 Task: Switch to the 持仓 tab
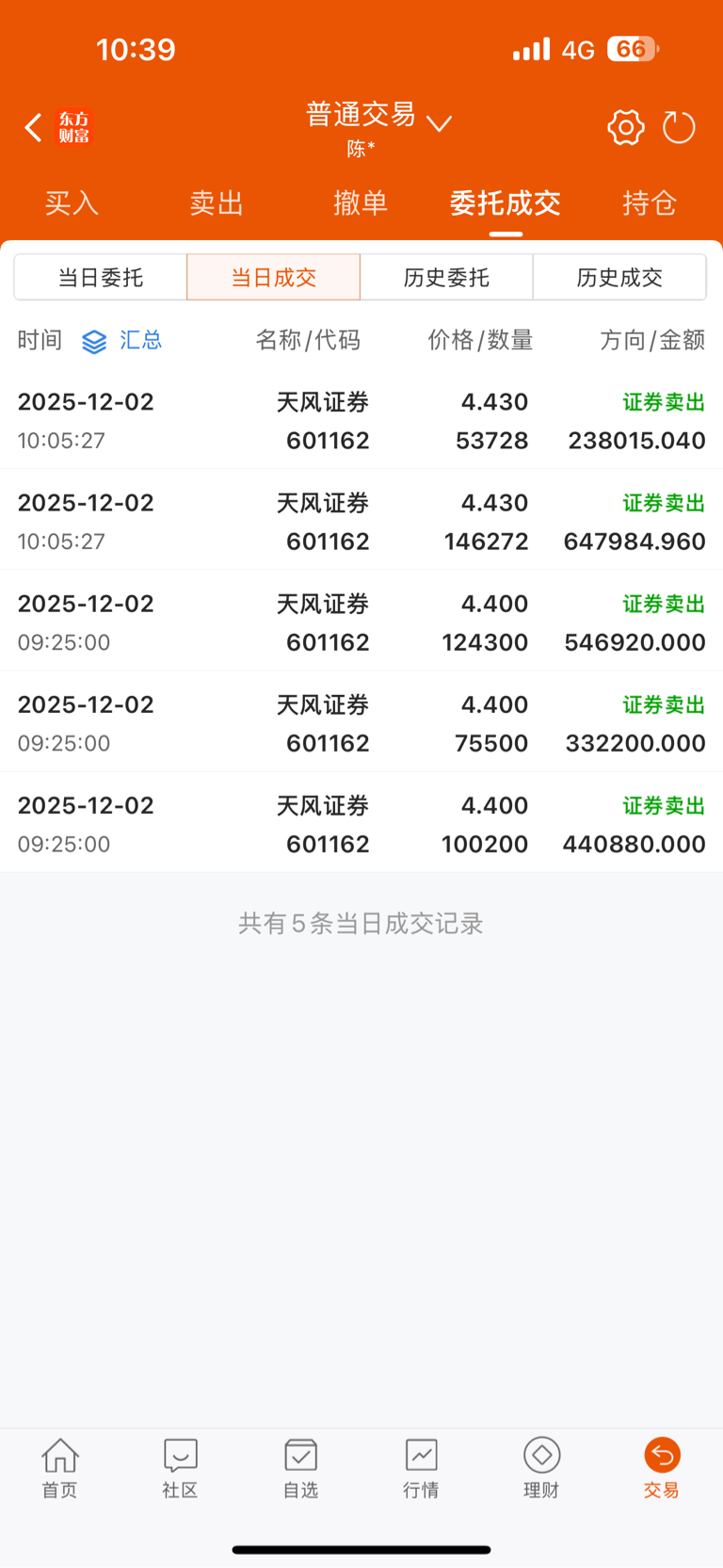(650, 202)
